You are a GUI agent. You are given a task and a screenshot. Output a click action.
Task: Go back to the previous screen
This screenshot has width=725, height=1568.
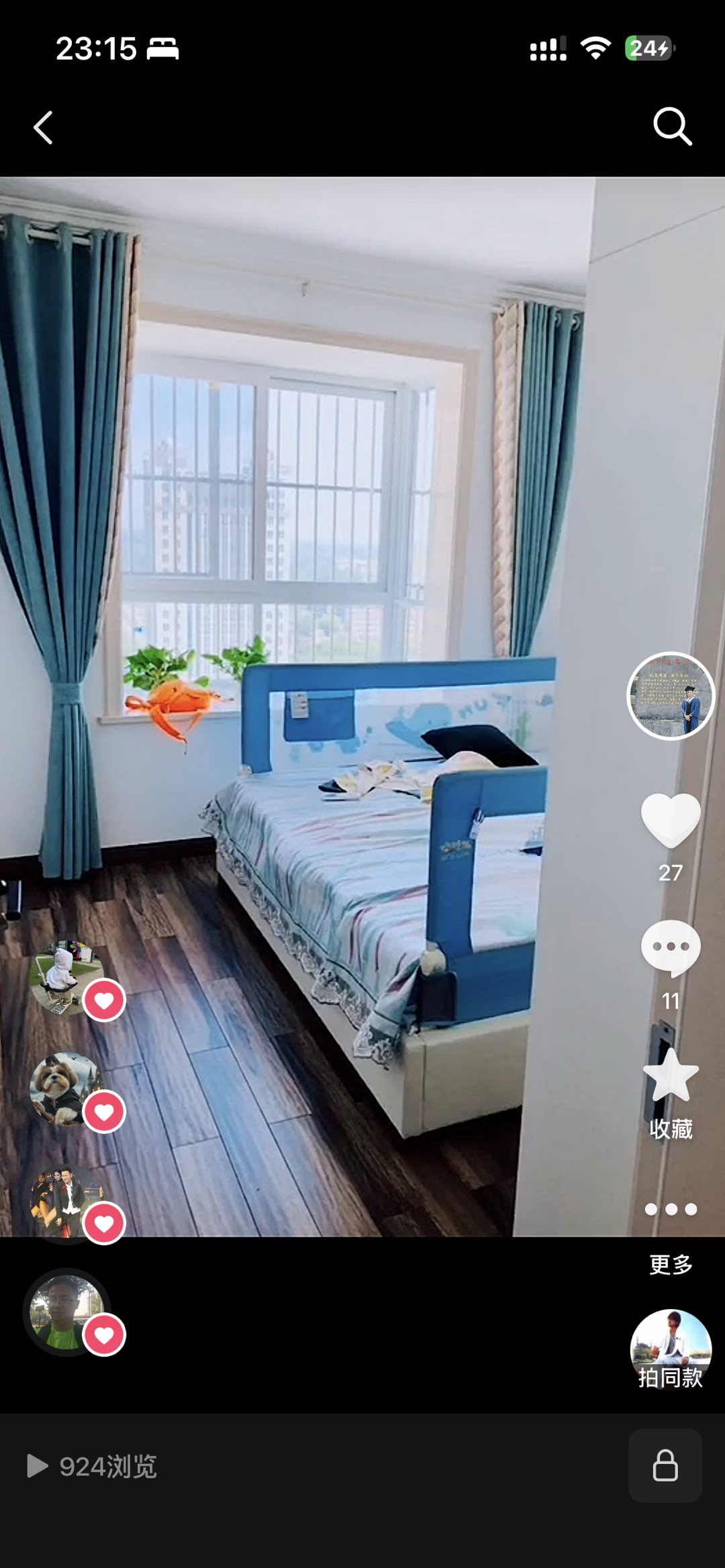point(44,127)
